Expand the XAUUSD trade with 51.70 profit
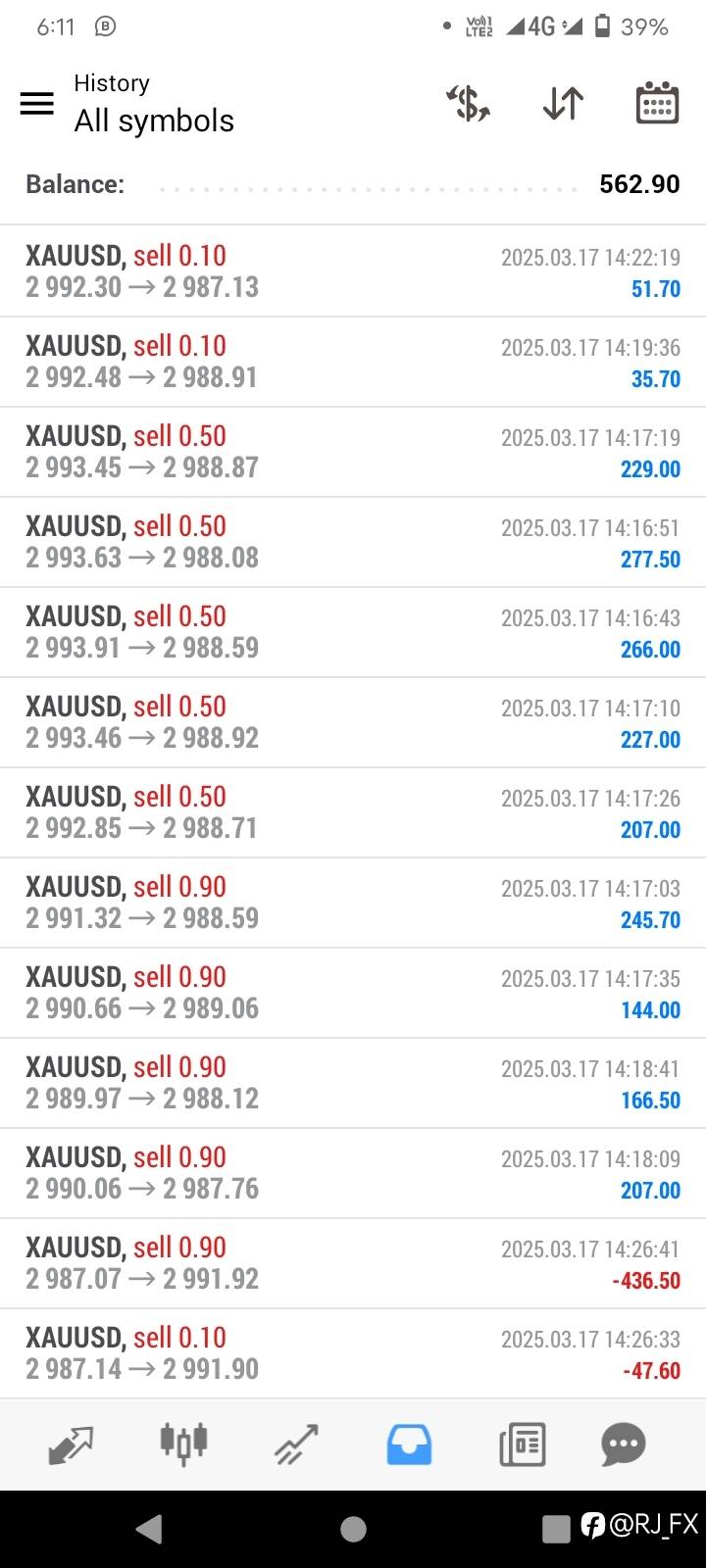Image resolution: width=706 pixels, height=1568 pixels. pos(353,271)
